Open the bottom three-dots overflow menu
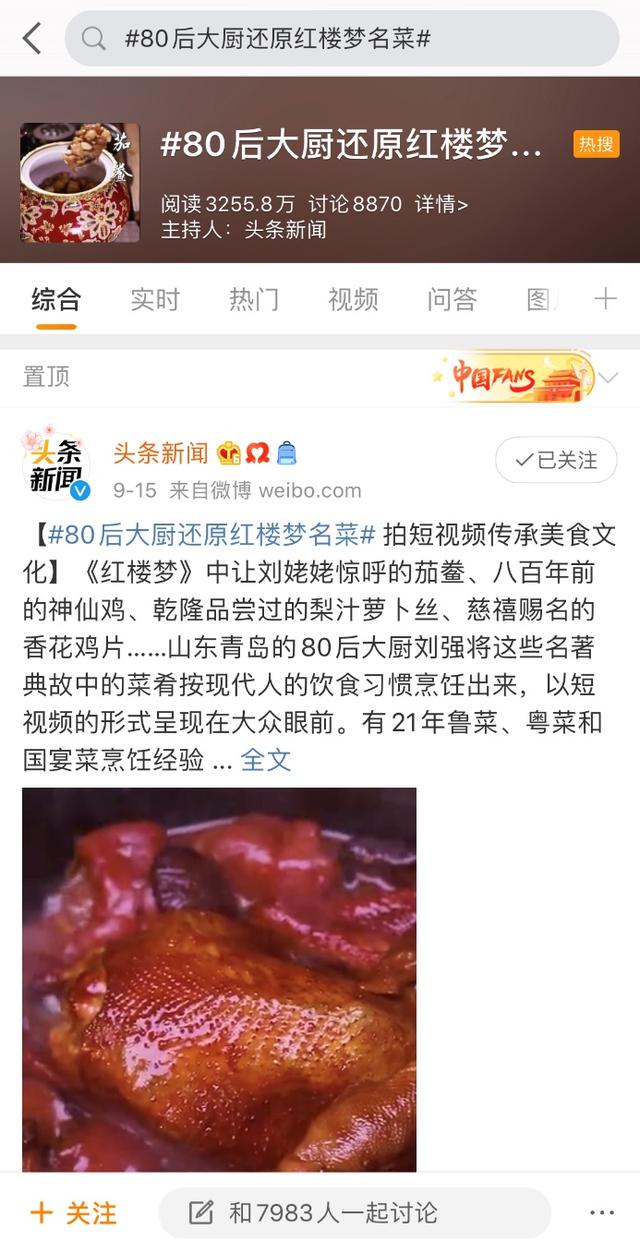640x1253 pixels. click(602, 1213)
